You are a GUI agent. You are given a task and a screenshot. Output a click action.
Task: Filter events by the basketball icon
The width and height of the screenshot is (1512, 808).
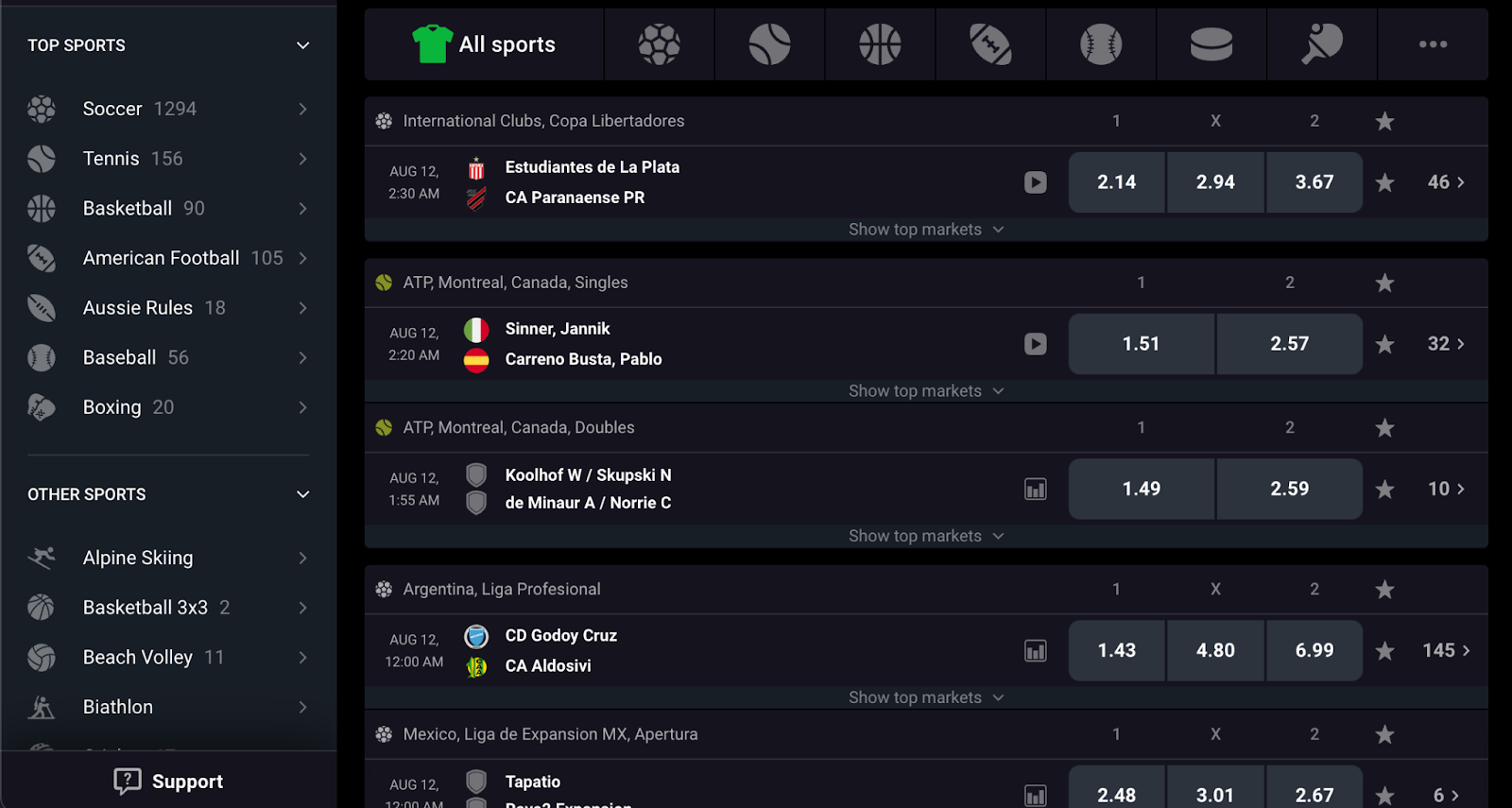coord(880,44)
